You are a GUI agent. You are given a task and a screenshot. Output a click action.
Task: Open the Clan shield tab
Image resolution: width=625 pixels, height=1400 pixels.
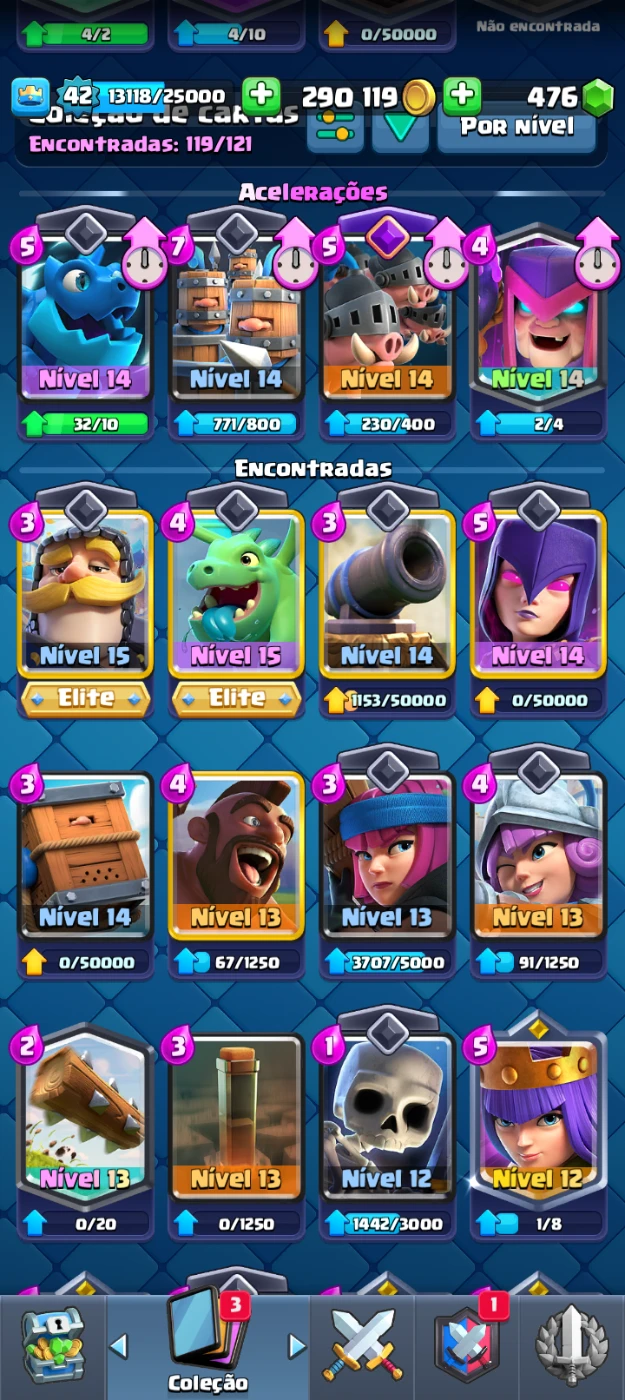[x=468, y=1346]
